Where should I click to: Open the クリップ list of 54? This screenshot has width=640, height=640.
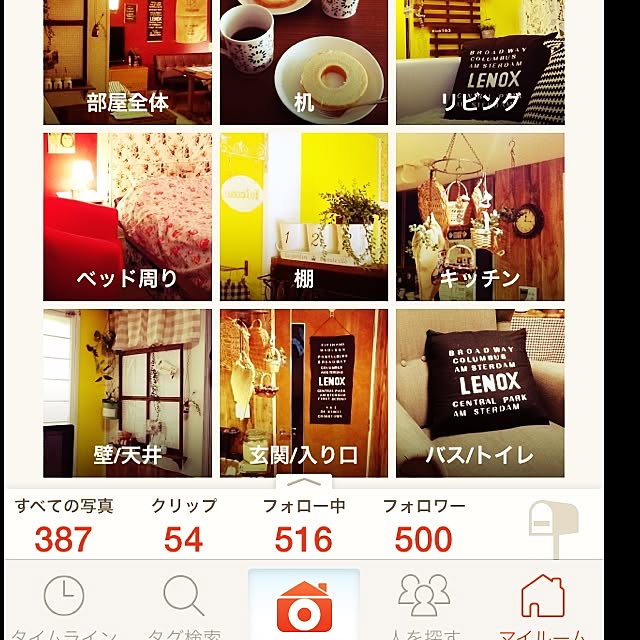183,526
